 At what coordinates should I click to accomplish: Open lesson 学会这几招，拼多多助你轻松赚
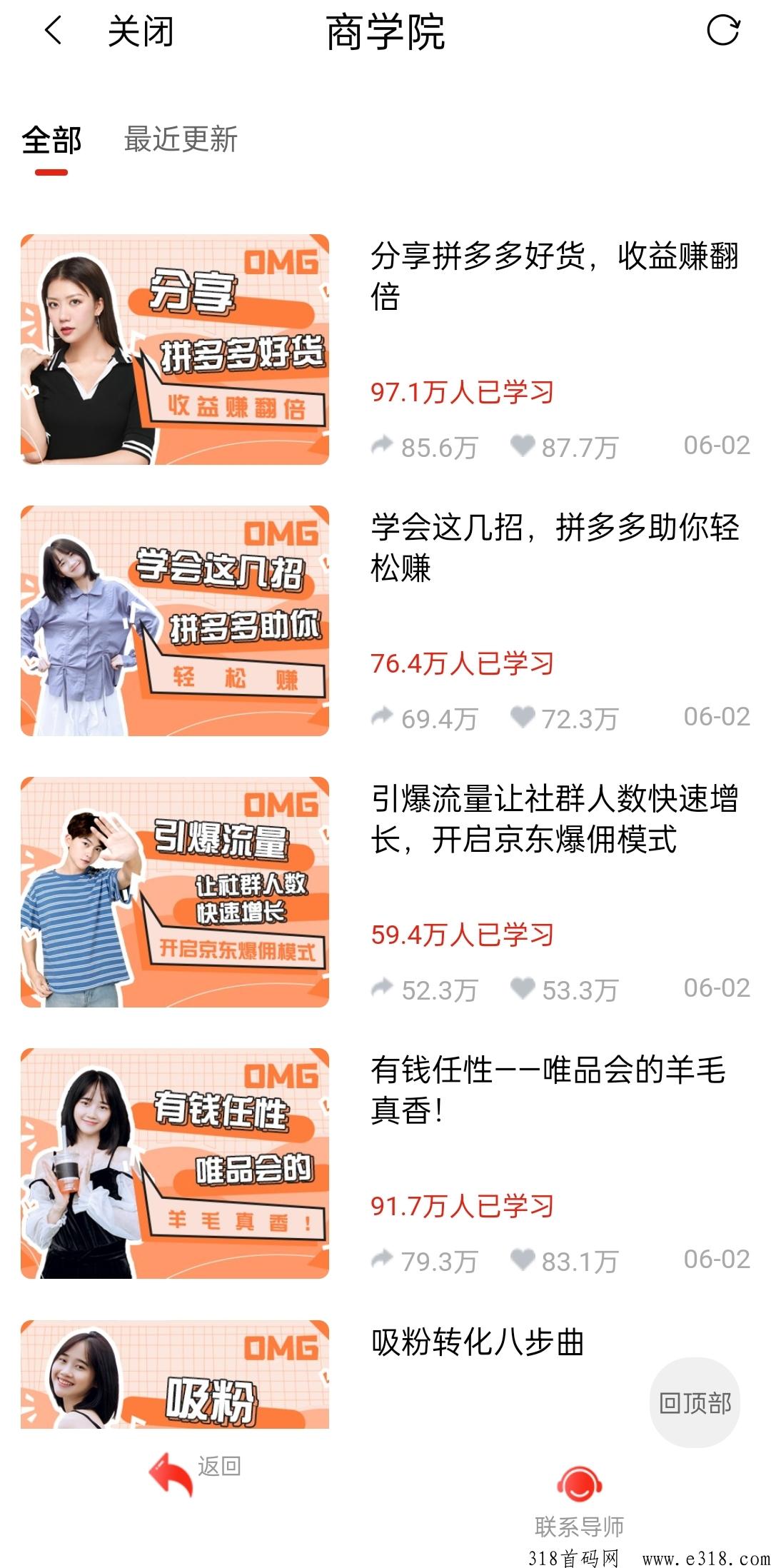(553, 547)
